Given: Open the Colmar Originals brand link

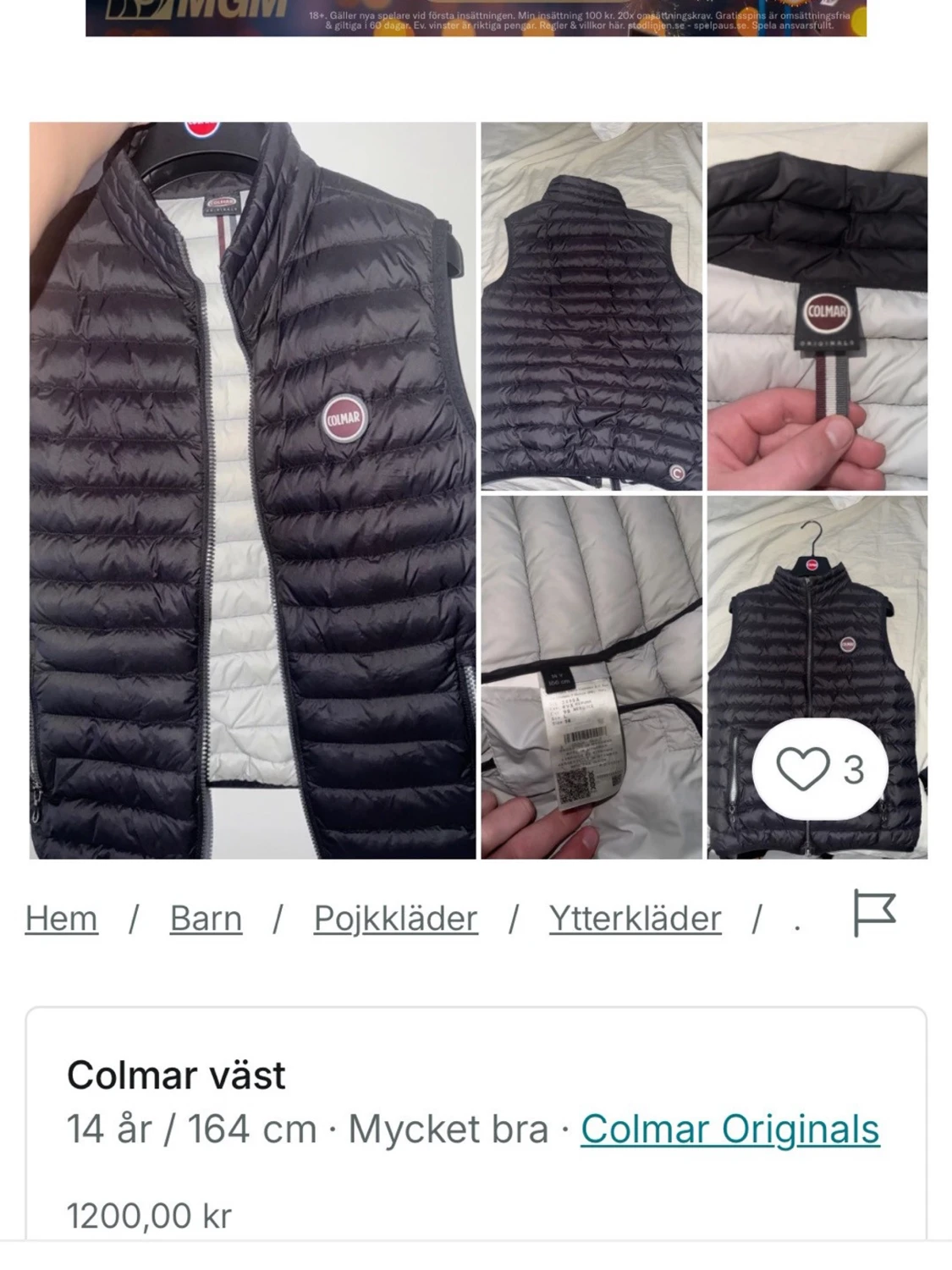Looking at the screenshot, I should coord(729,1129).
